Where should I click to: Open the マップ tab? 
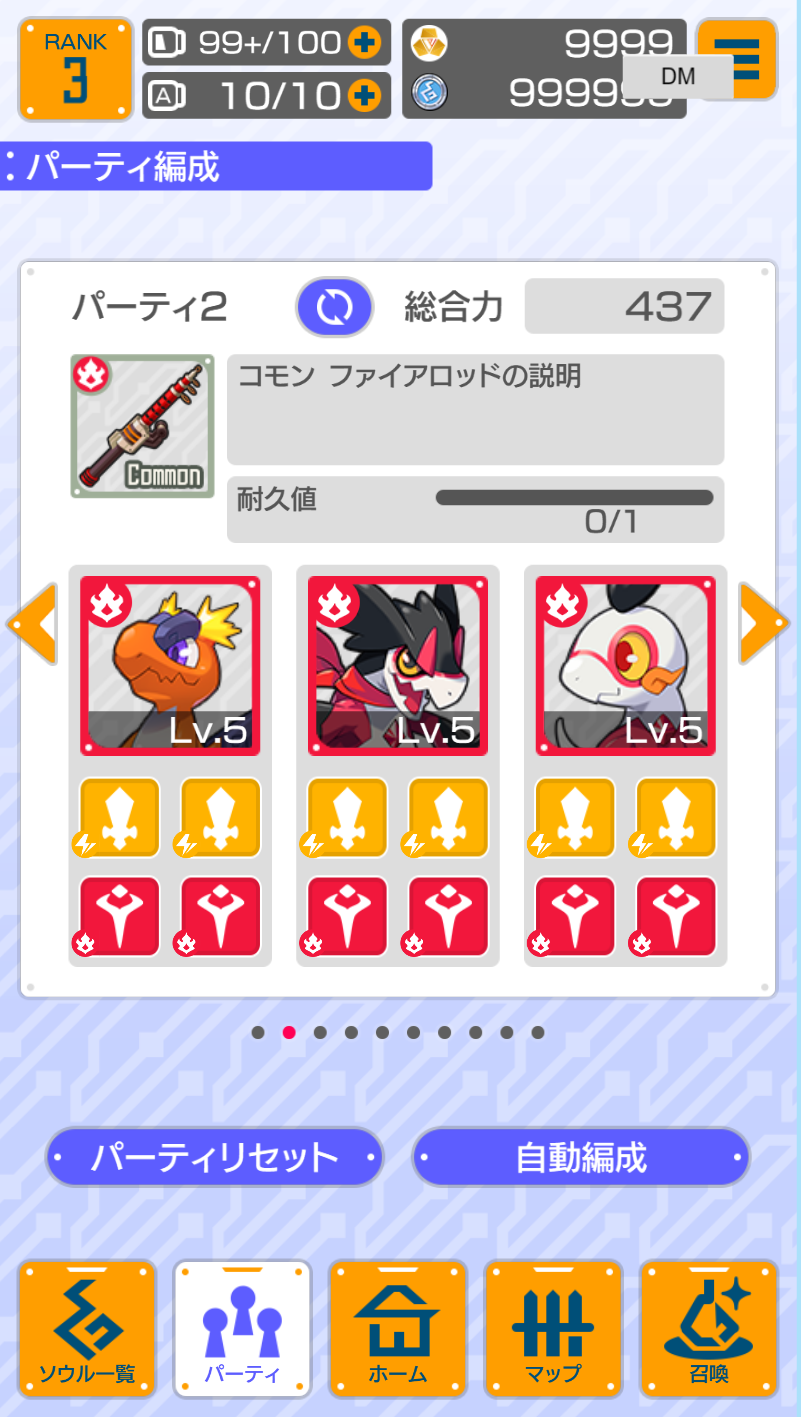coord(553,1328)
